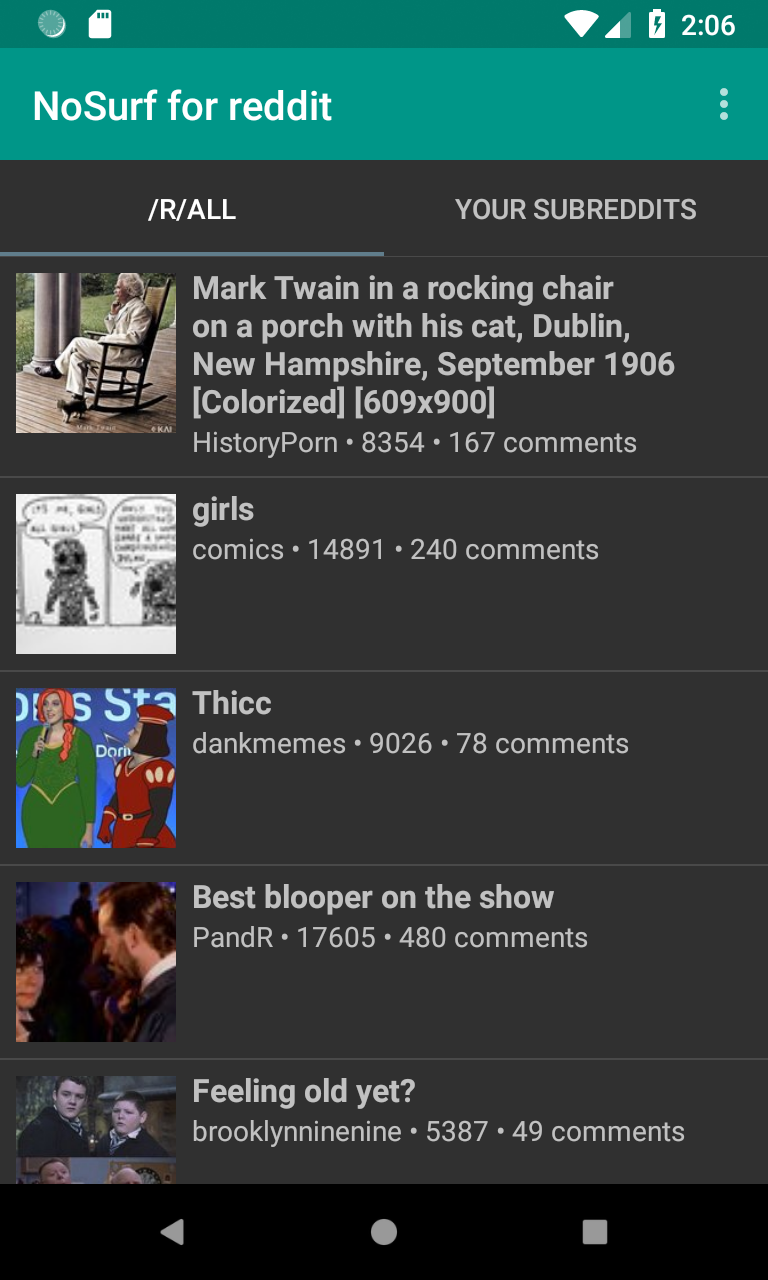Screen dimensions: 768x1280
Task: Open 'Best blooper on the show' post
Action: coord(384,962)
